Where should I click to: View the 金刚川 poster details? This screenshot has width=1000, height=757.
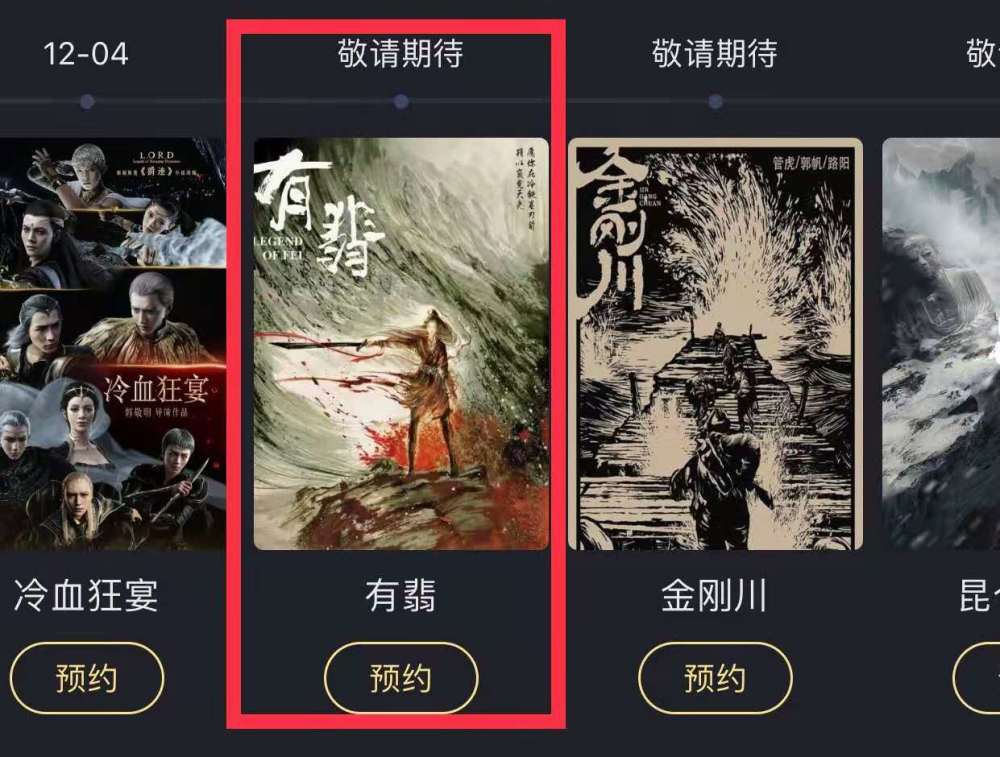[716, 344]
